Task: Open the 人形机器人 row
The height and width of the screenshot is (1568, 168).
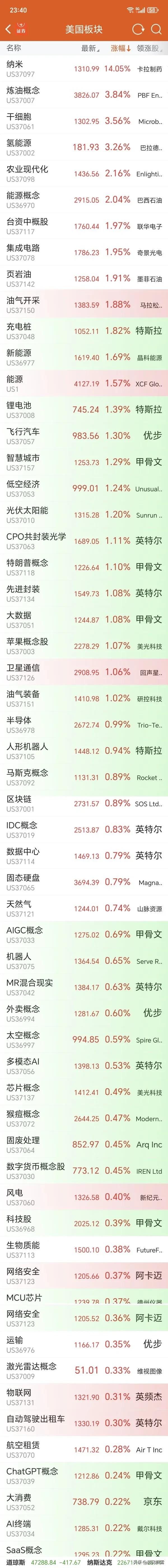Action: pyautogui.click(x=84, y=750)
